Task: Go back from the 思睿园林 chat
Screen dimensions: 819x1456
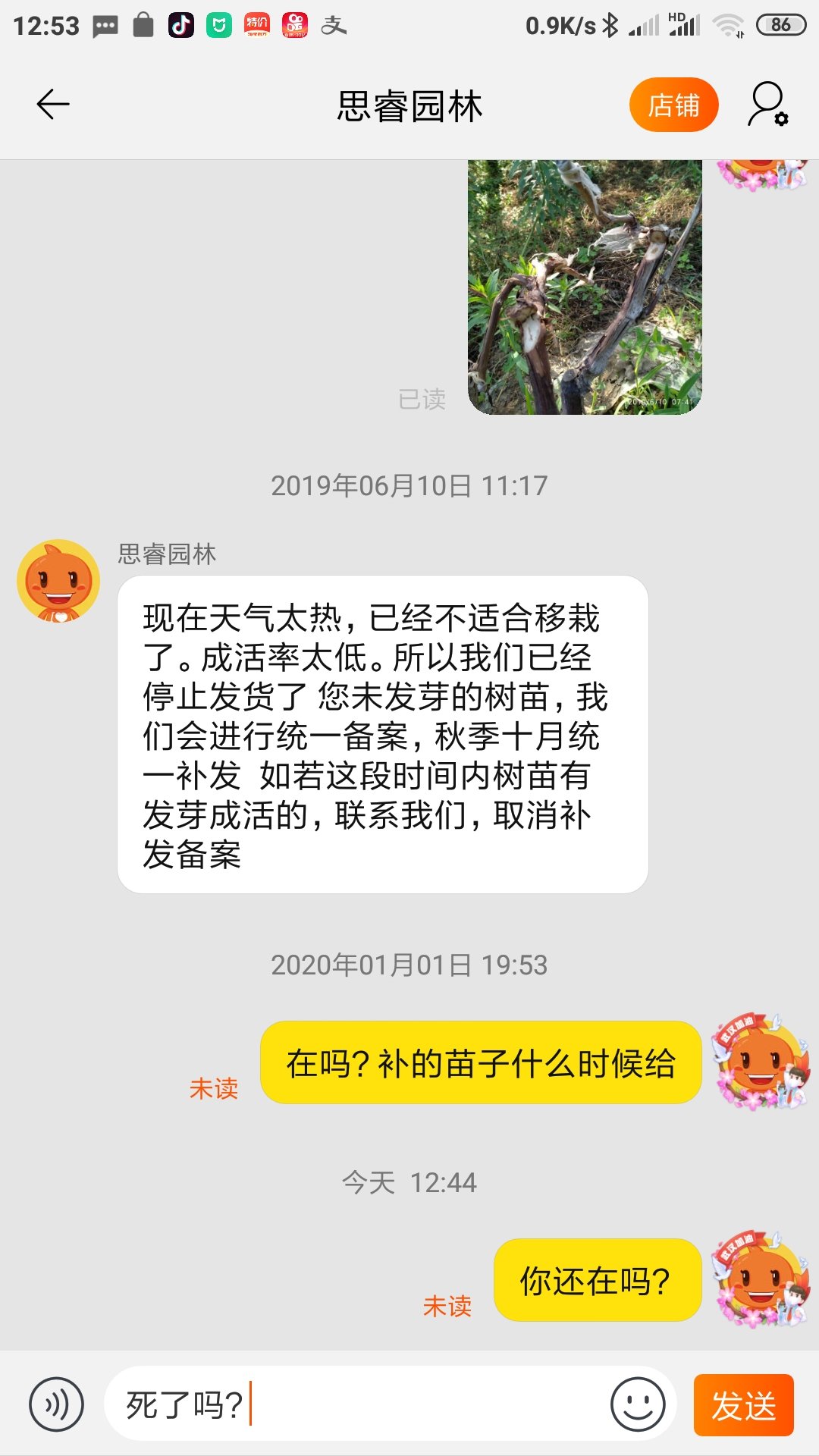Action: point(52,105)
